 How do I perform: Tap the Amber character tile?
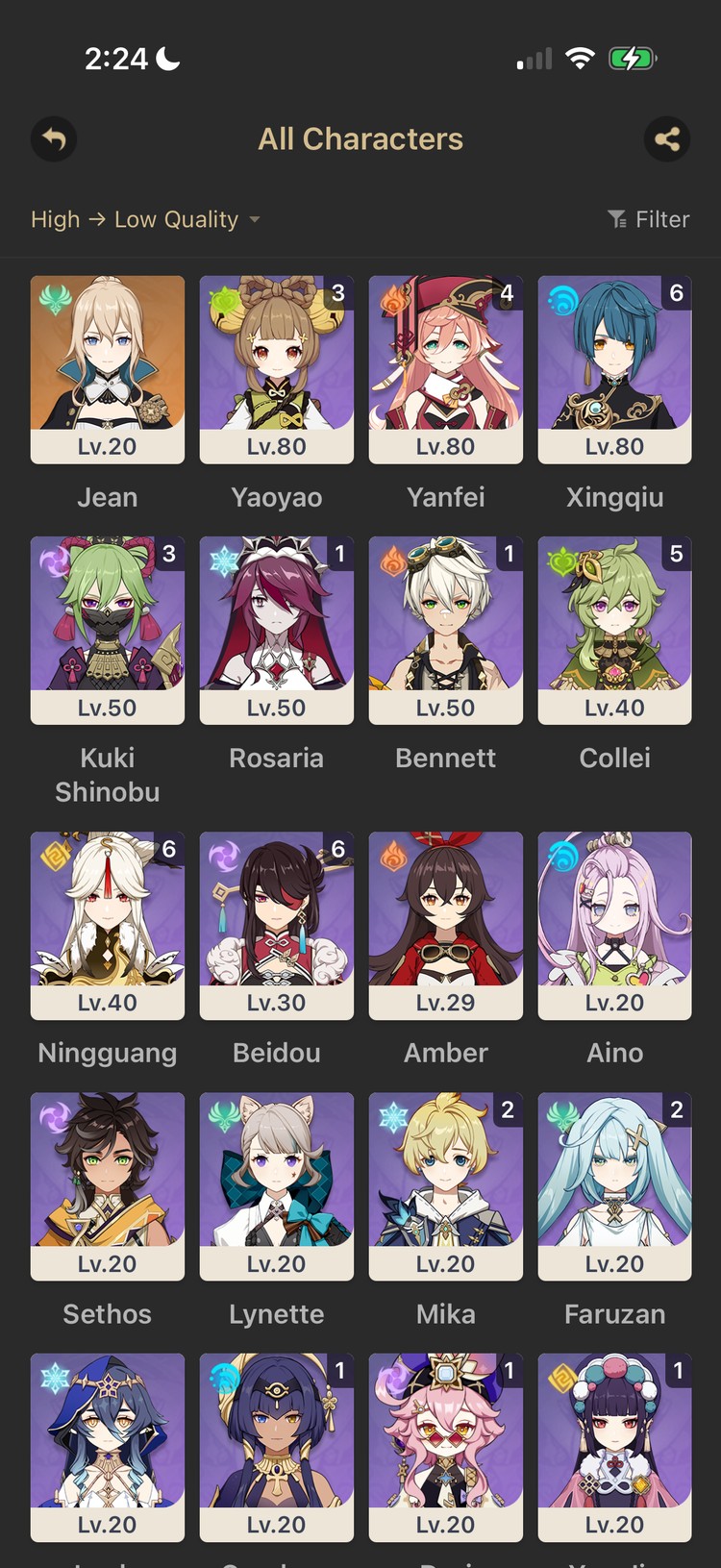[x=446, y=925]
